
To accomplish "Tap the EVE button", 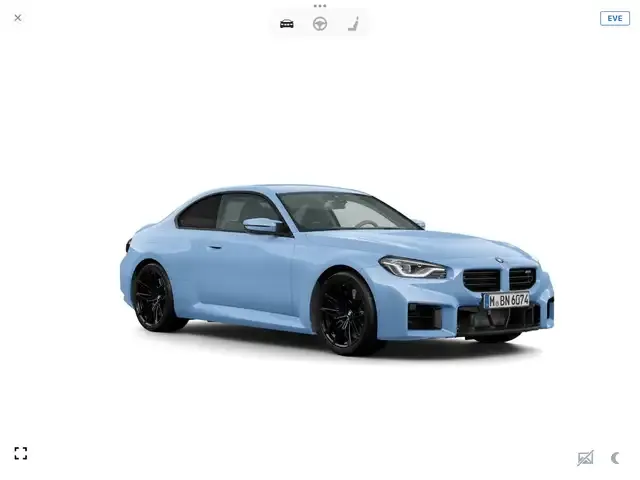I will (x=614, y=18).
